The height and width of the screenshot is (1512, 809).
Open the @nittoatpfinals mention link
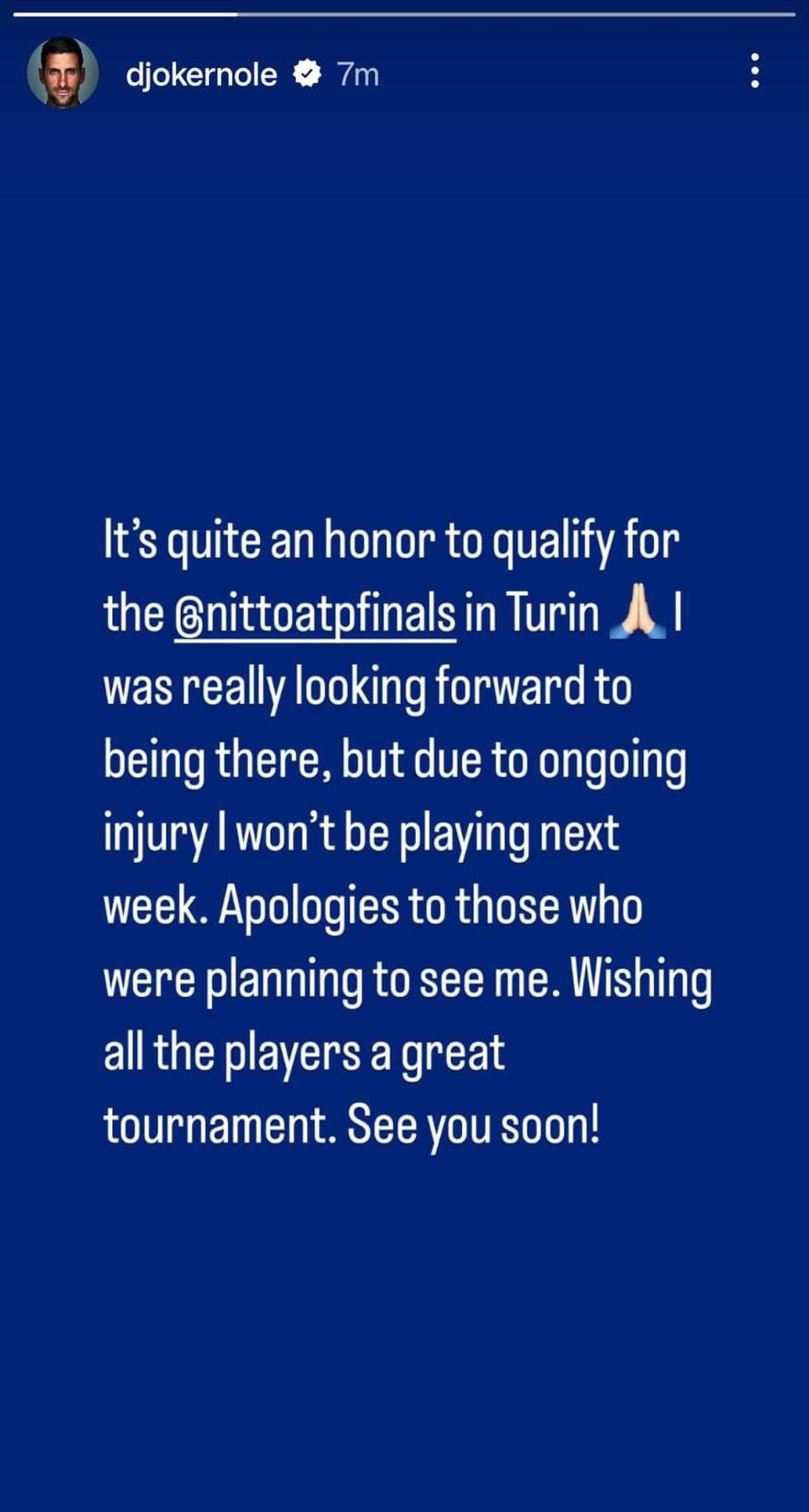[315, 615]
